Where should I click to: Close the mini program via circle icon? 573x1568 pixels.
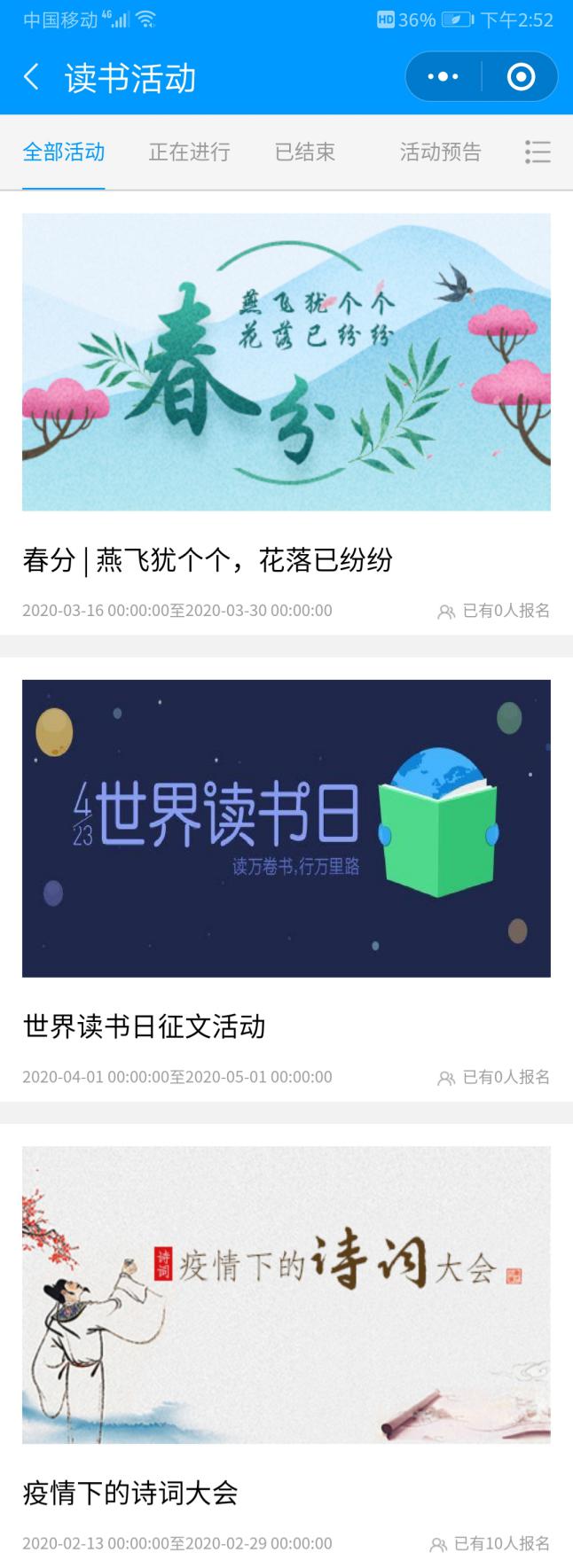(x=521, y=77)
